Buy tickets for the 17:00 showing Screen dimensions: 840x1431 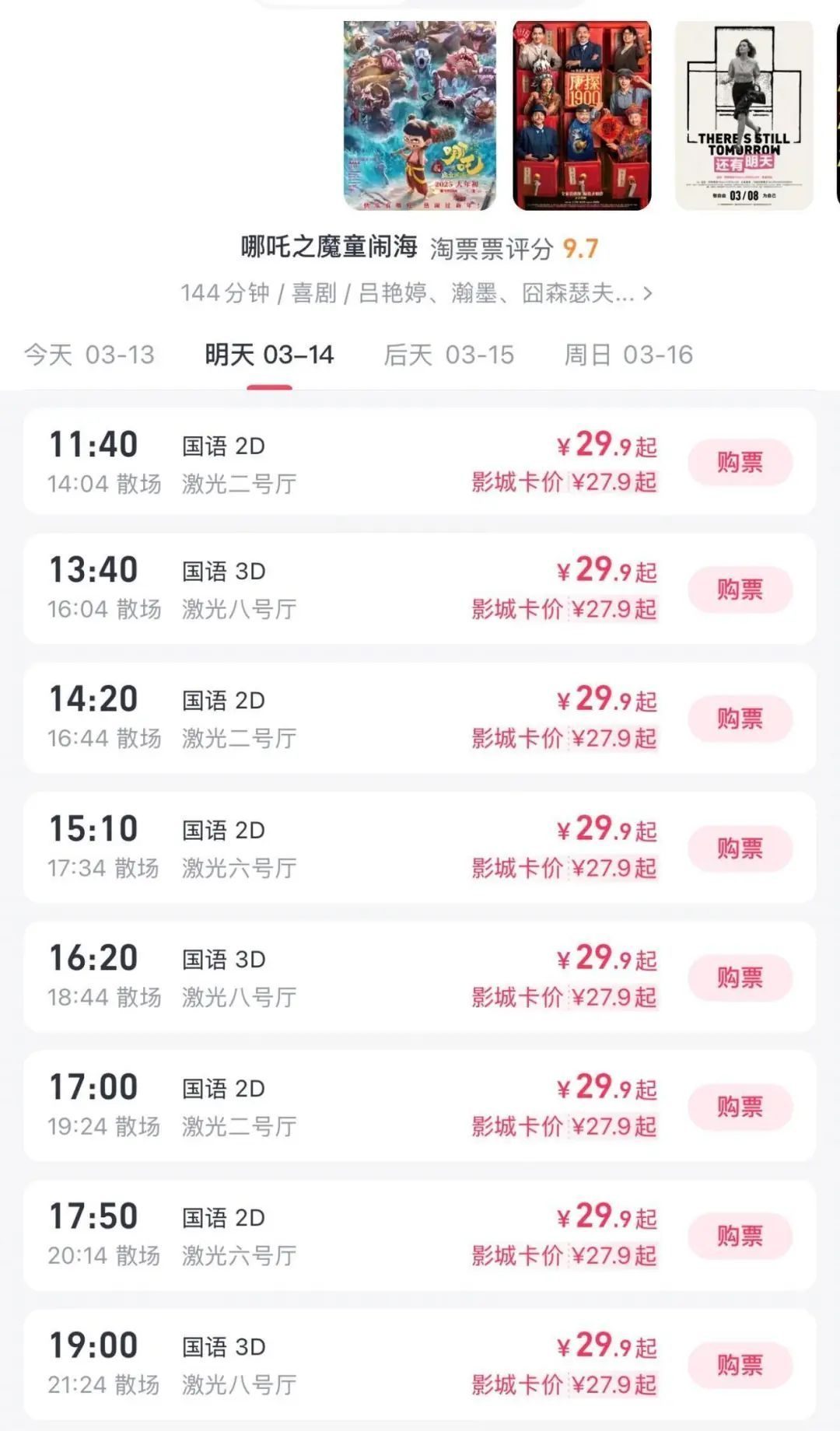click(x=740, y=1106)
